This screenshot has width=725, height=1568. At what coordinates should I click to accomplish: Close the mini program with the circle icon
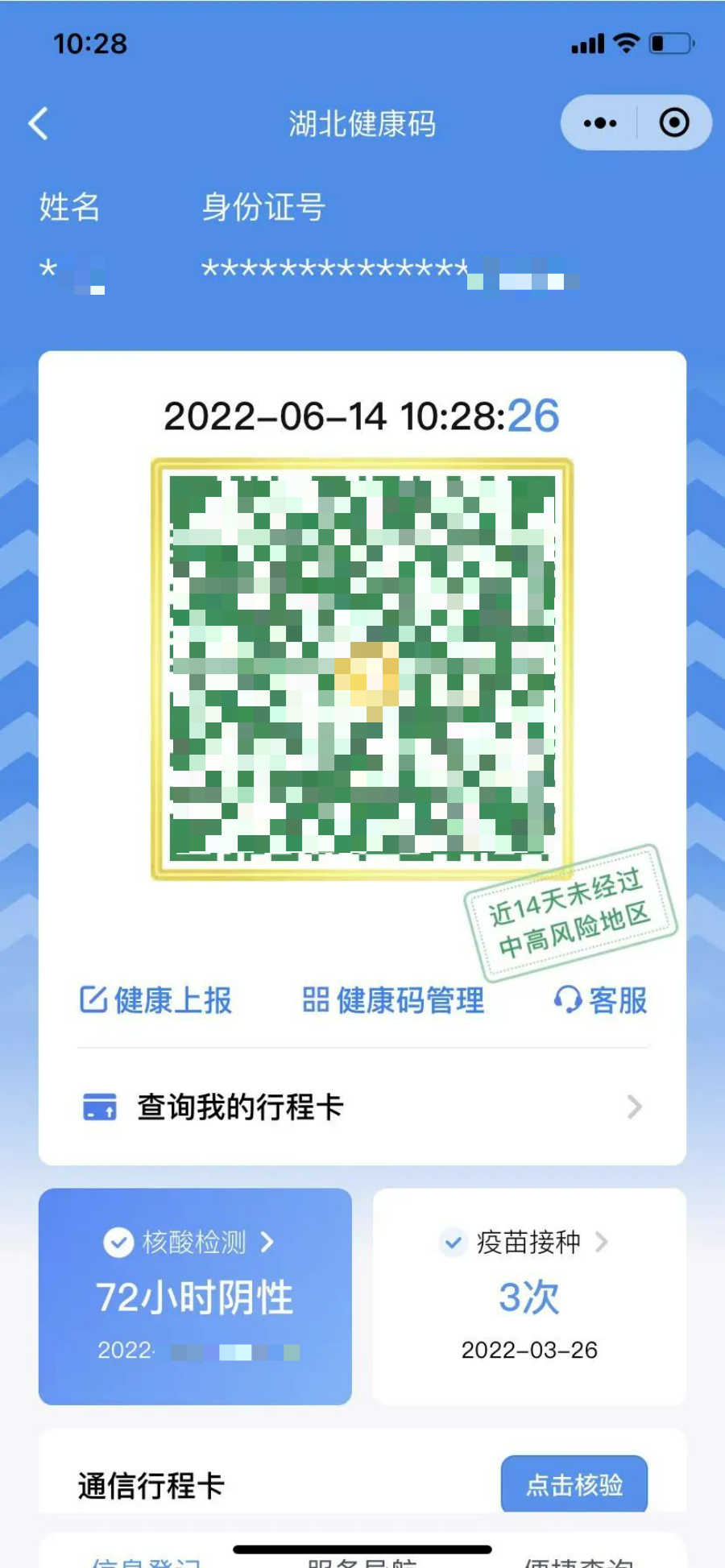[x=674, y=123]
